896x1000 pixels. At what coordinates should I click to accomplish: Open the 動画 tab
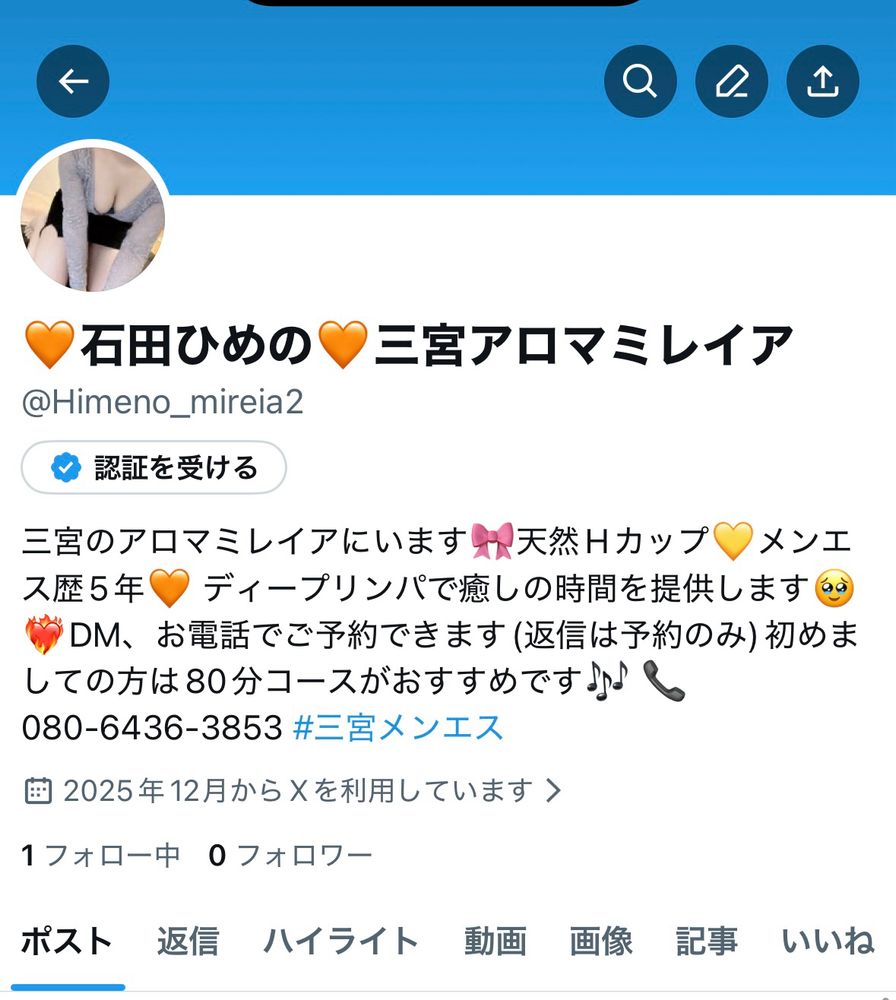[x=495, y=941]
